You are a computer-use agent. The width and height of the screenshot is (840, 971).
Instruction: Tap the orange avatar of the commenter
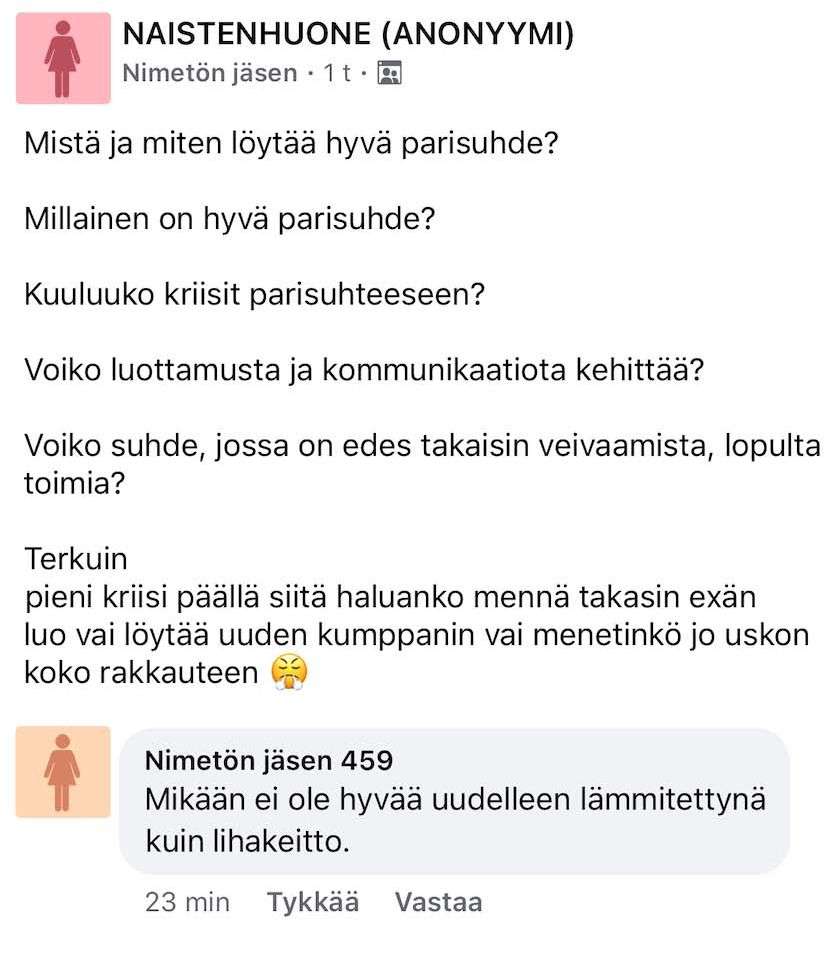point(63,772)
